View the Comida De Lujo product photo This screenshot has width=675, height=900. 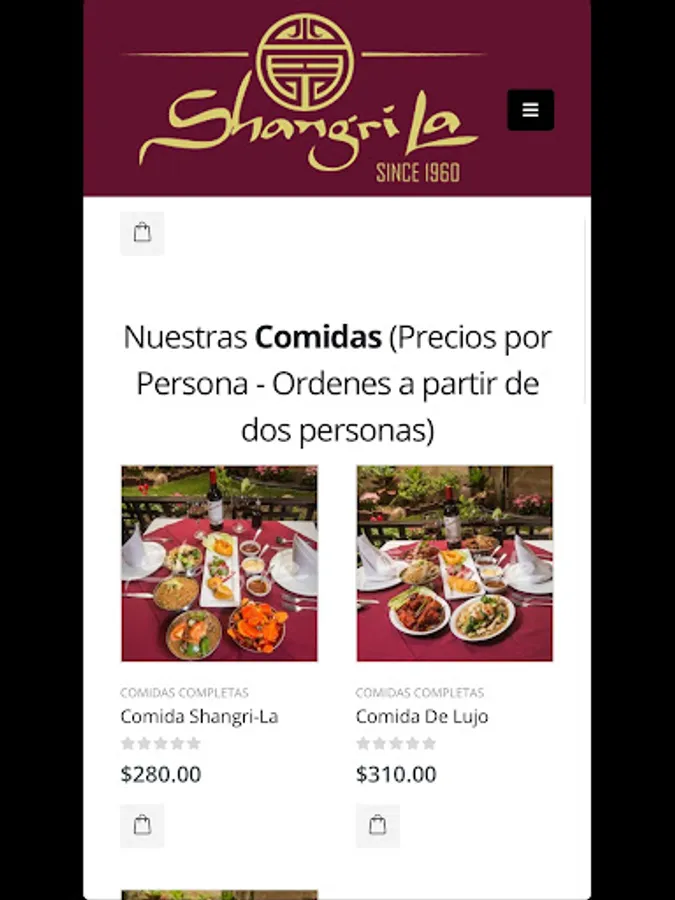coord(454,563)
